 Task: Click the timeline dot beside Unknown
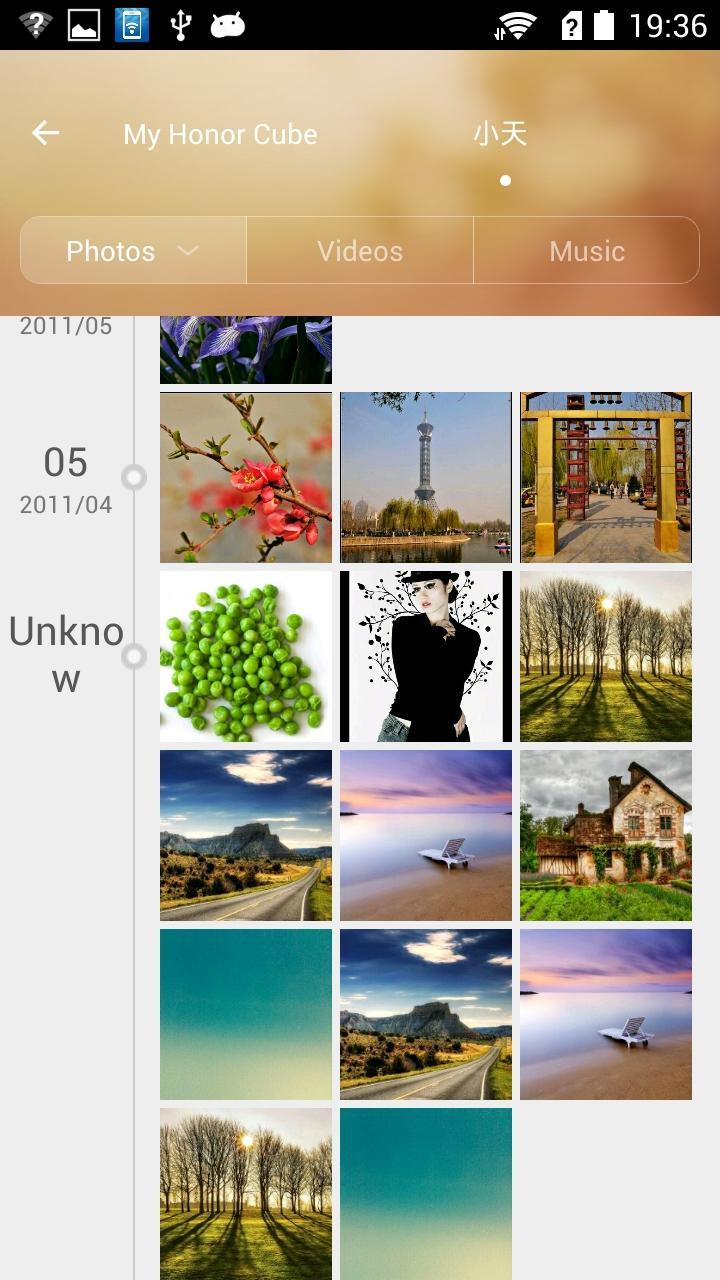click(x=133, y=656)
